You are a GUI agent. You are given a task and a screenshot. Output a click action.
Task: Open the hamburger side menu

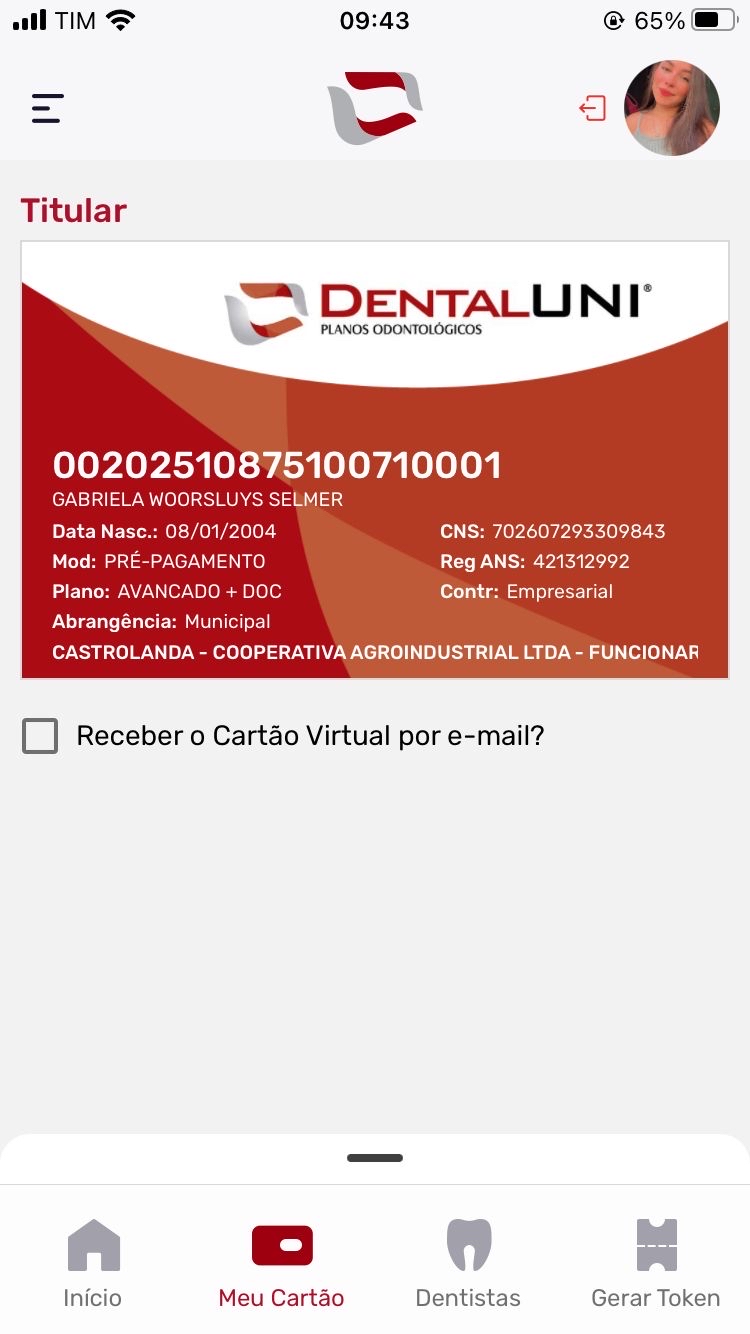pos(47,108)
